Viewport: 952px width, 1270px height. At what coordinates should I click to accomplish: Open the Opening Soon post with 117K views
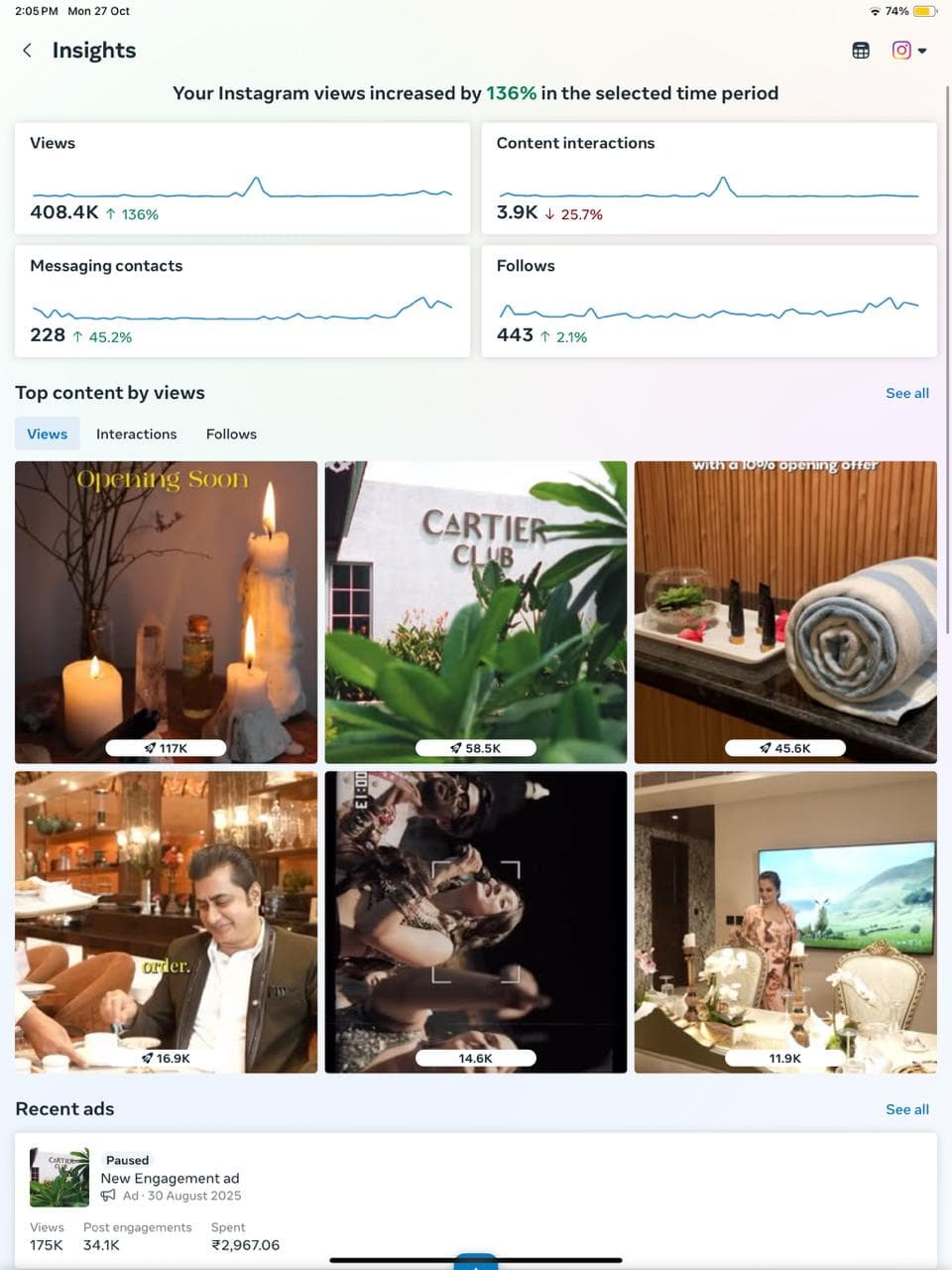(x=166, y=611)
